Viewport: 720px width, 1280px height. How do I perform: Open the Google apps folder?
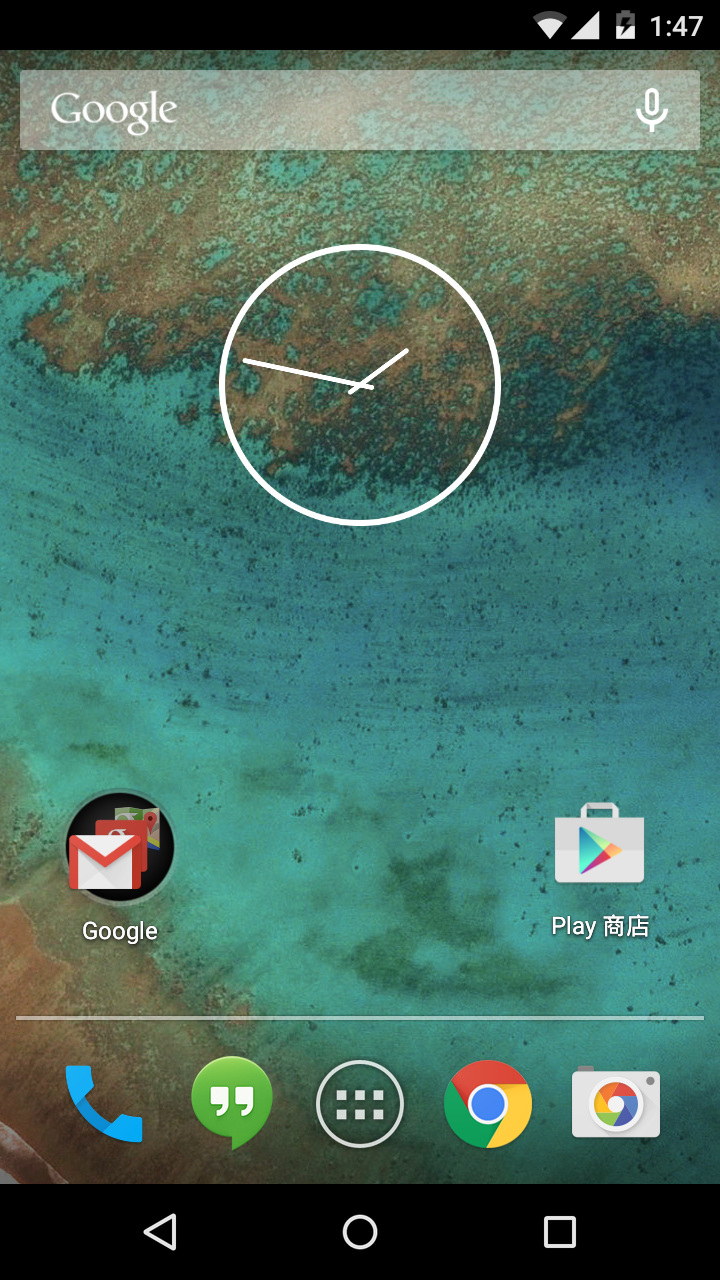(120, 848)
